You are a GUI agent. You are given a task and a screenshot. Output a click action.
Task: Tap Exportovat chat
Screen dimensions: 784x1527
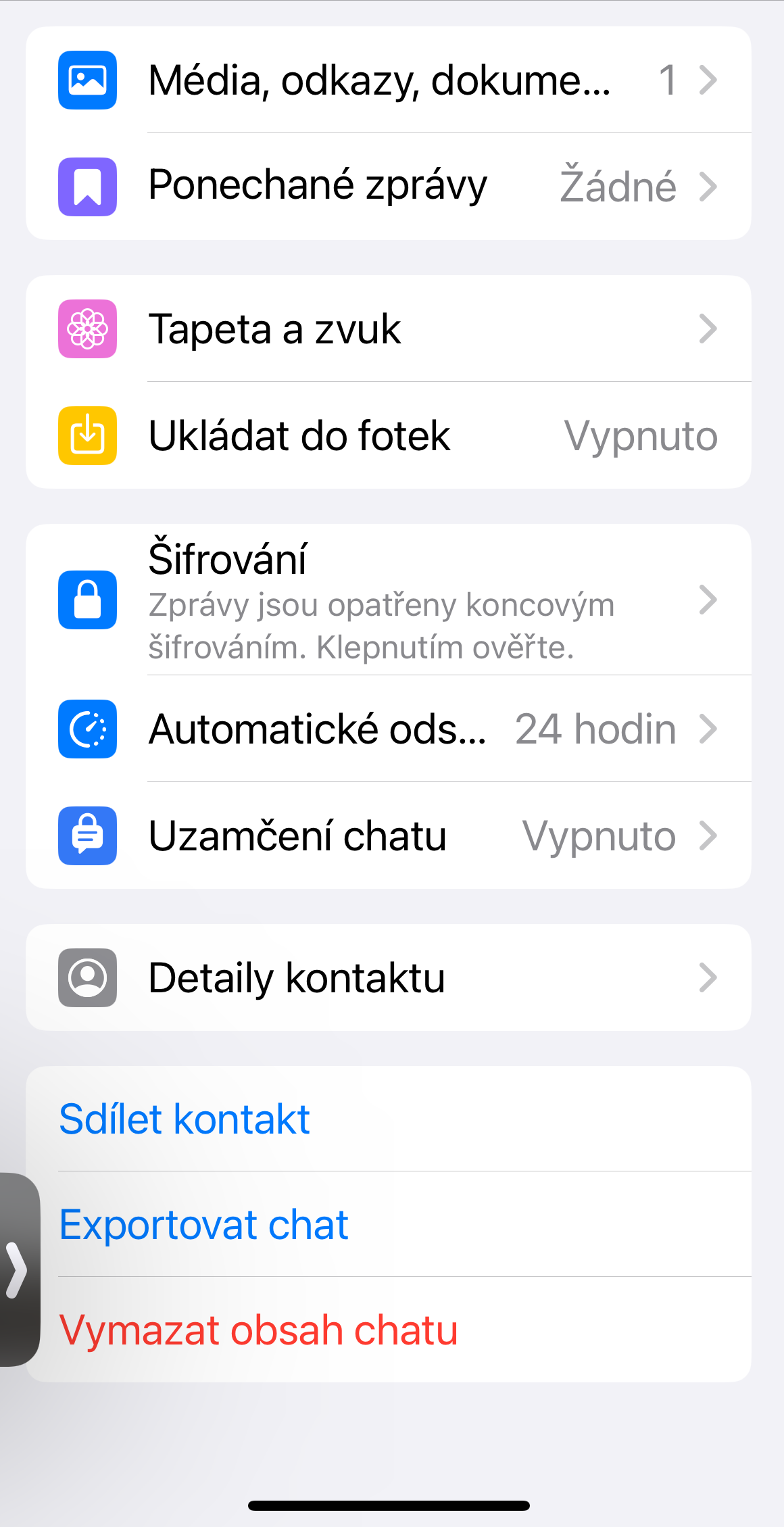click(203, 1225)
